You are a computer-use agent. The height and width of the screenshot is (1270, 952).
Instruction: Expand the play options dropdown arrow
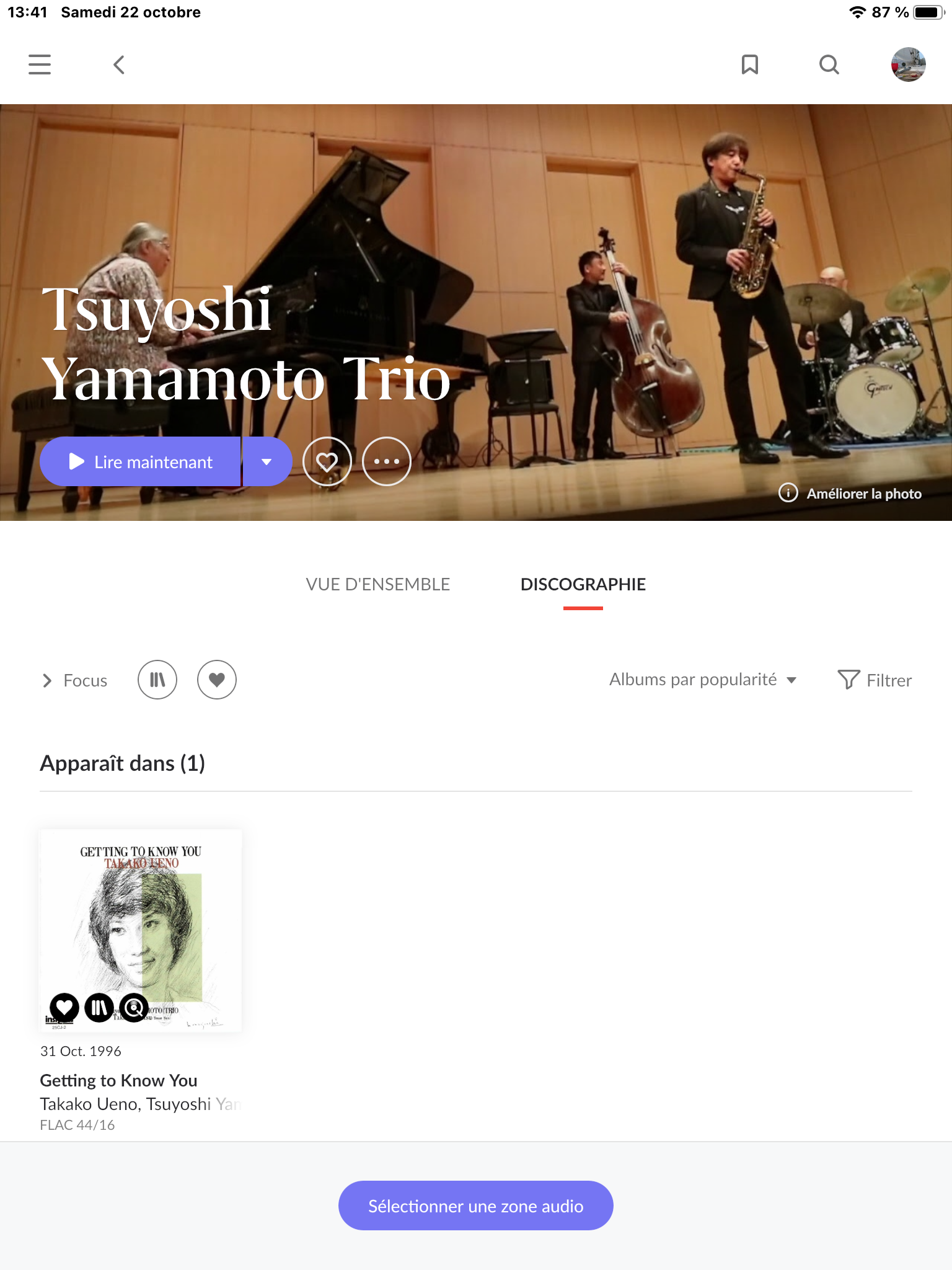(267, 462)
